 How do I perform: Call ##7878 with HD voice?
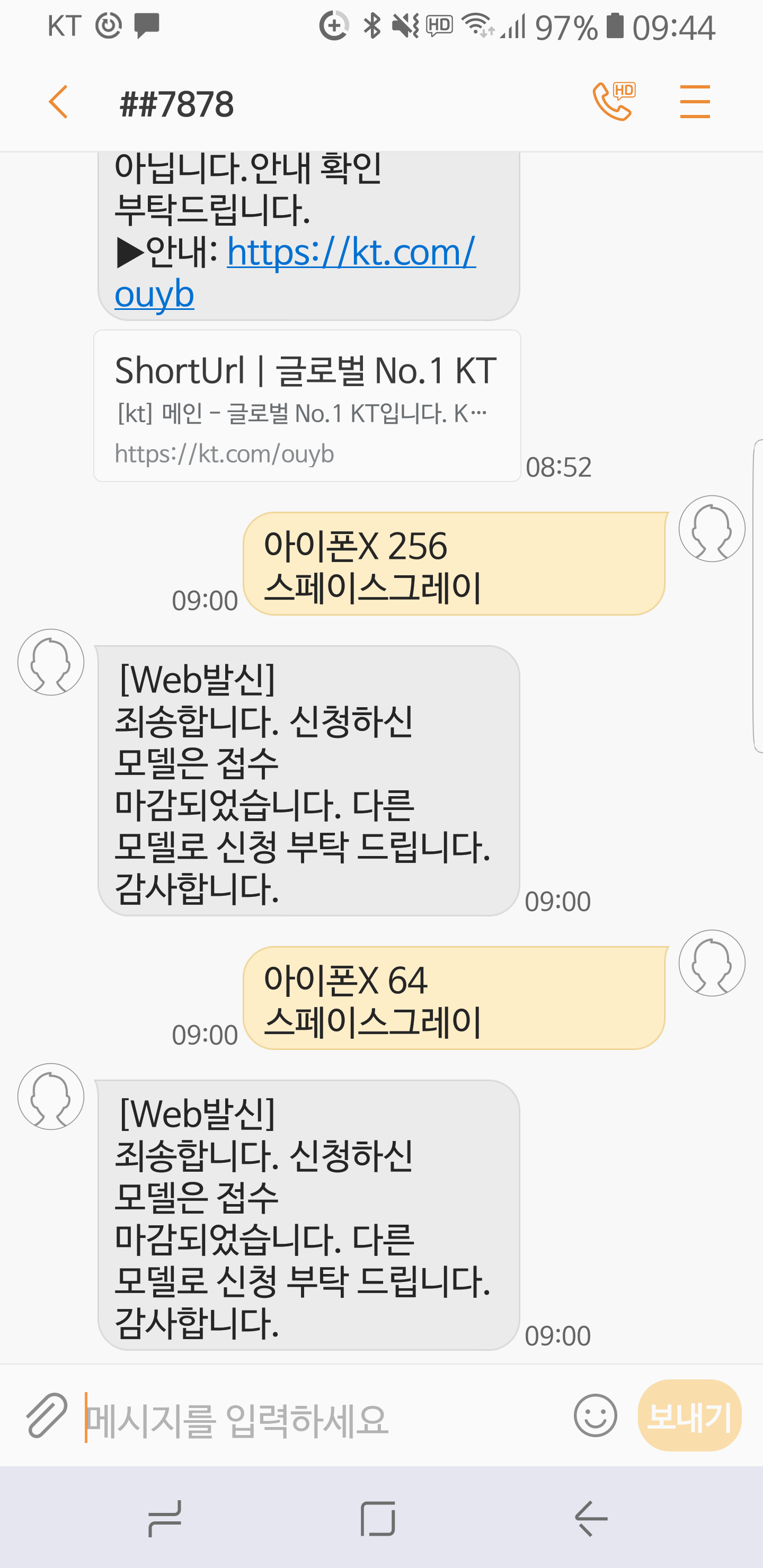click(x=613, y=102)
